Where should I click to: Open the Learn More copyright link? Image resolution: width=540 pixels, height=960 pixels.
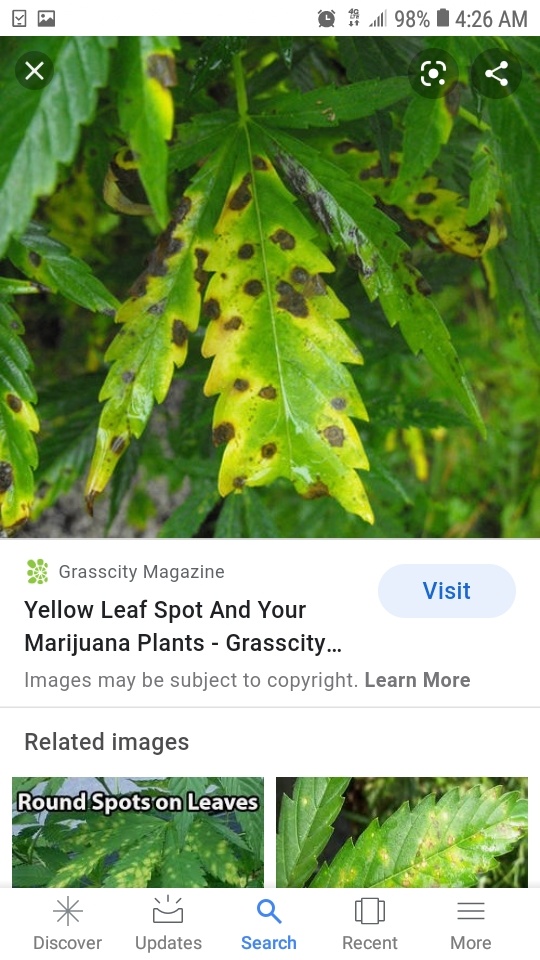click(418, 680)
